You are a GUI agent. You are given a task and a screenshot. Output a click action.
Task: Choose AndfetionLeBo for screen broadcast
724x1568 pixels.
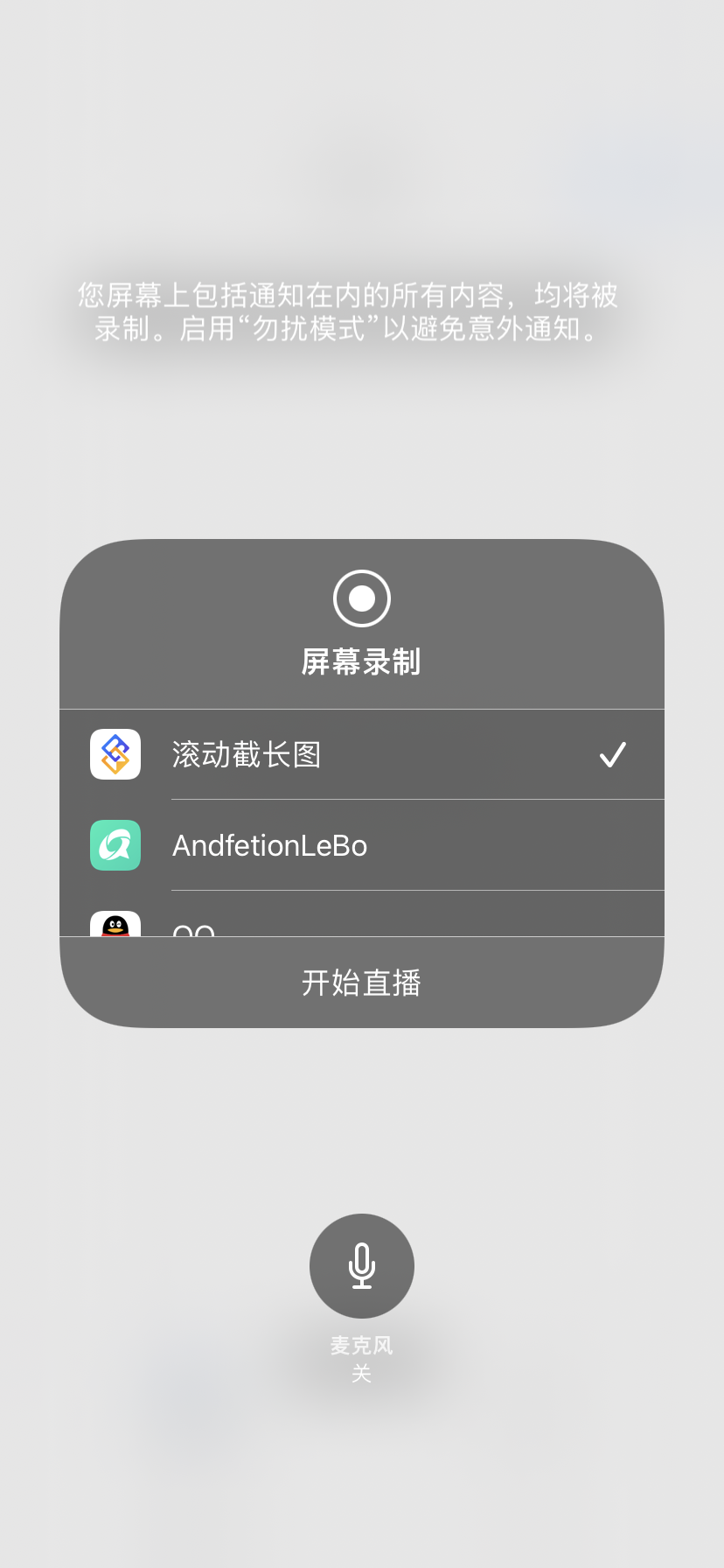[x=360, y=845]
